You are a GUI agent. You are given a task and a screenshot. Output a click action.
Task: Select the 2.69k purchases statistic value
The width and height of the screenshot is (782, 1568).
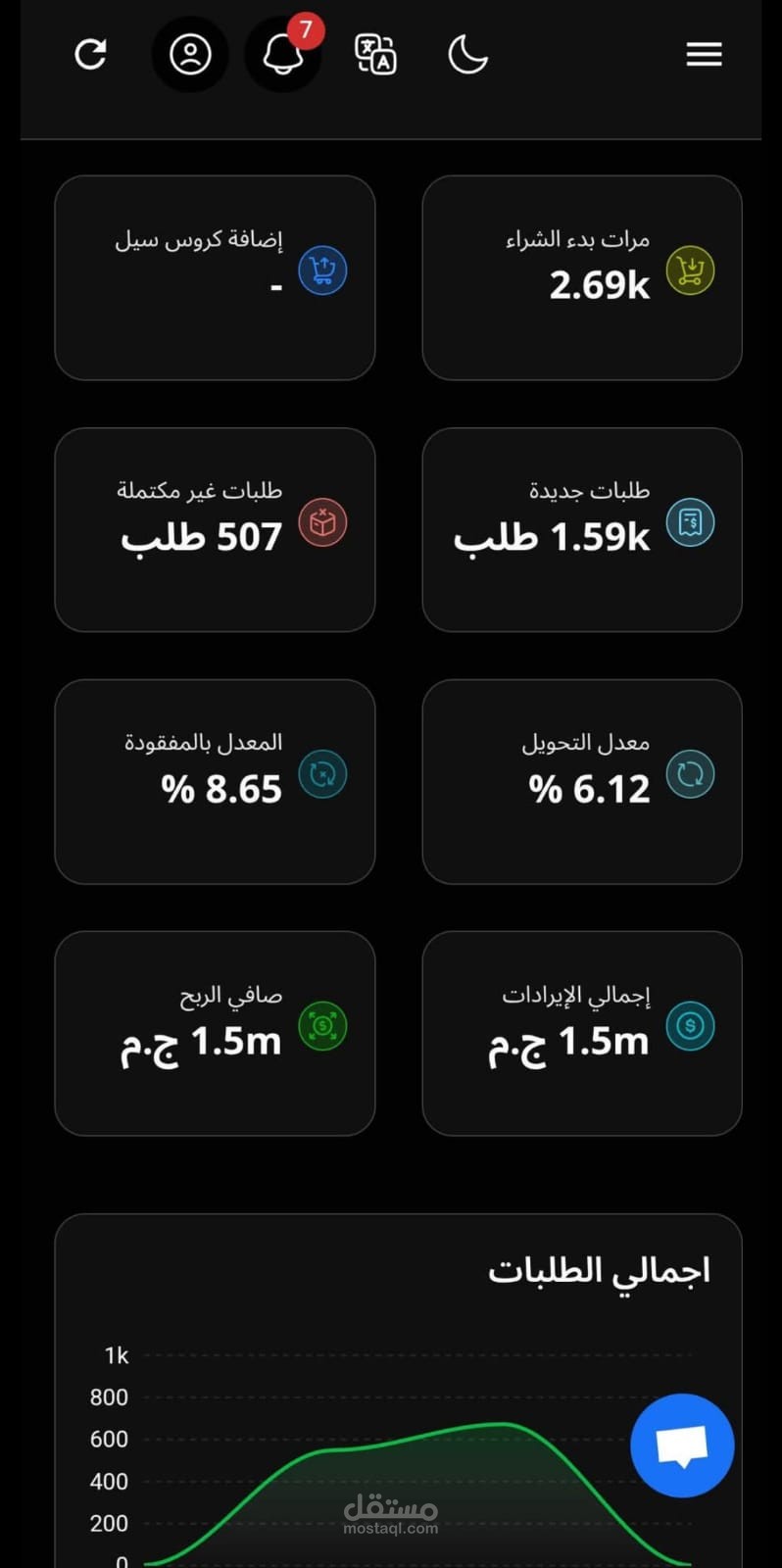[598, 284]
